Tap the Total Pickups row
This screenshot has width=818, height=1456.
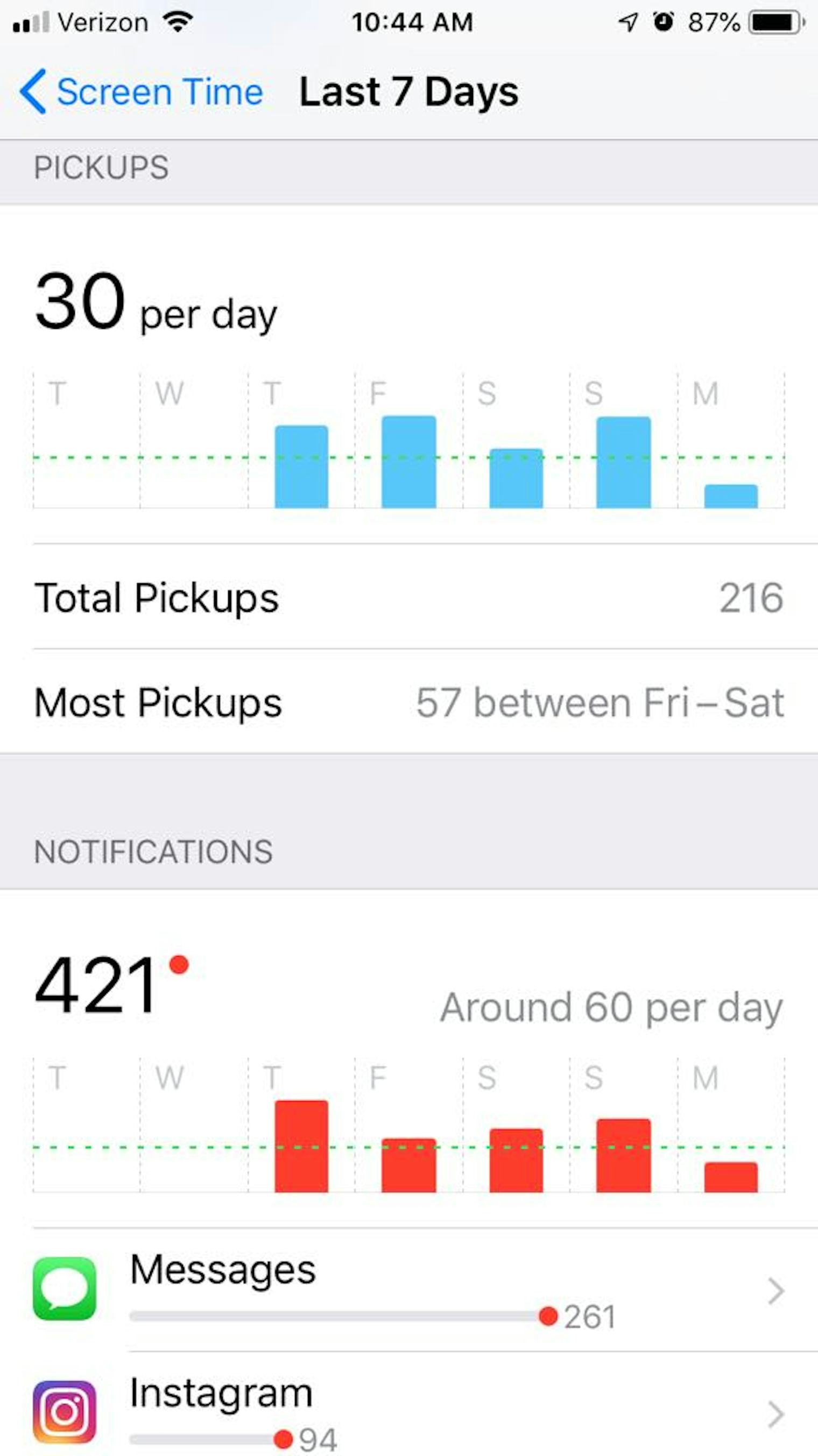pyautogui.click(x=408, y=599)
